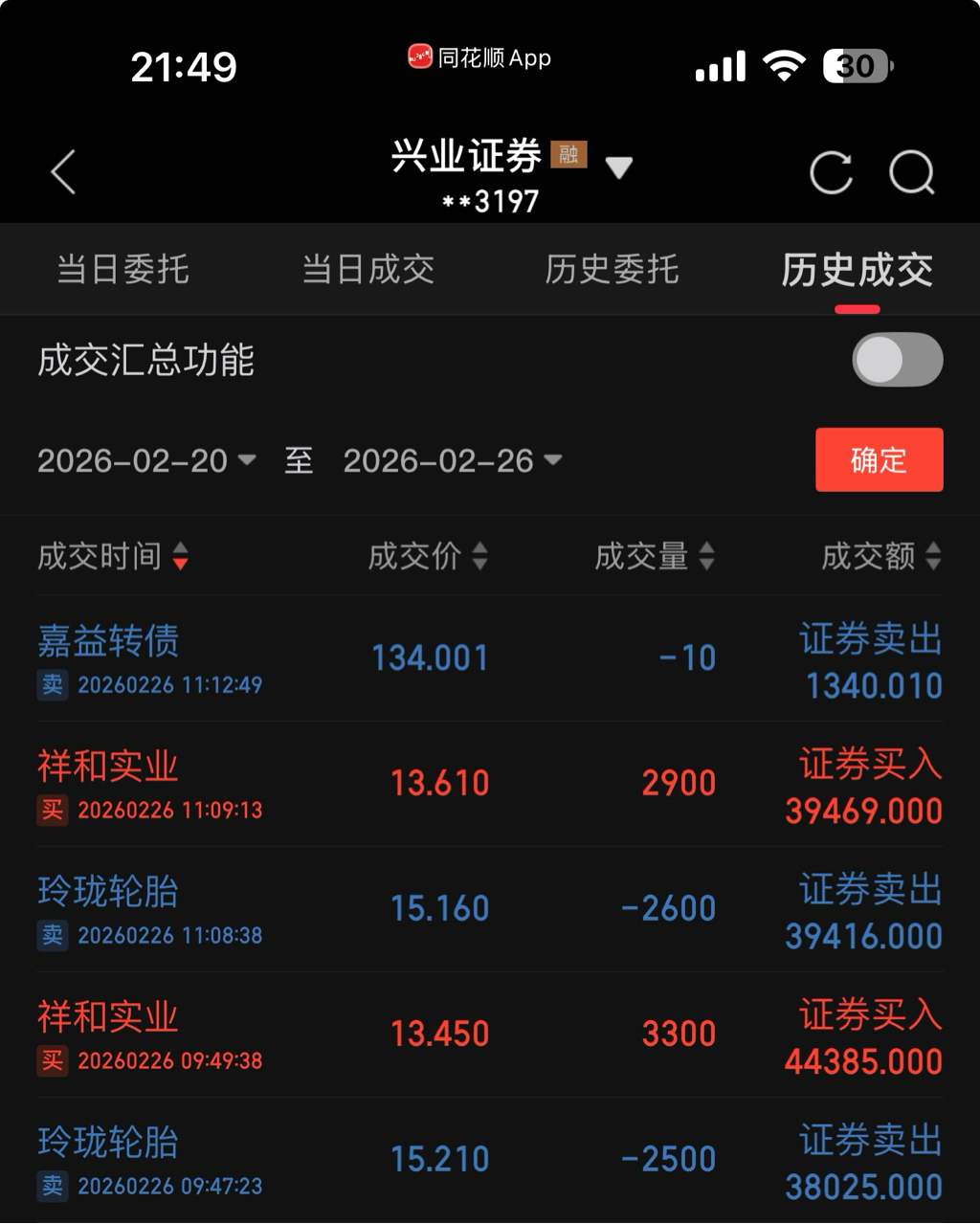Open the 嘉益转债 sell record
The height and width of the screenshot is (1224, 980).
[490, 659]
